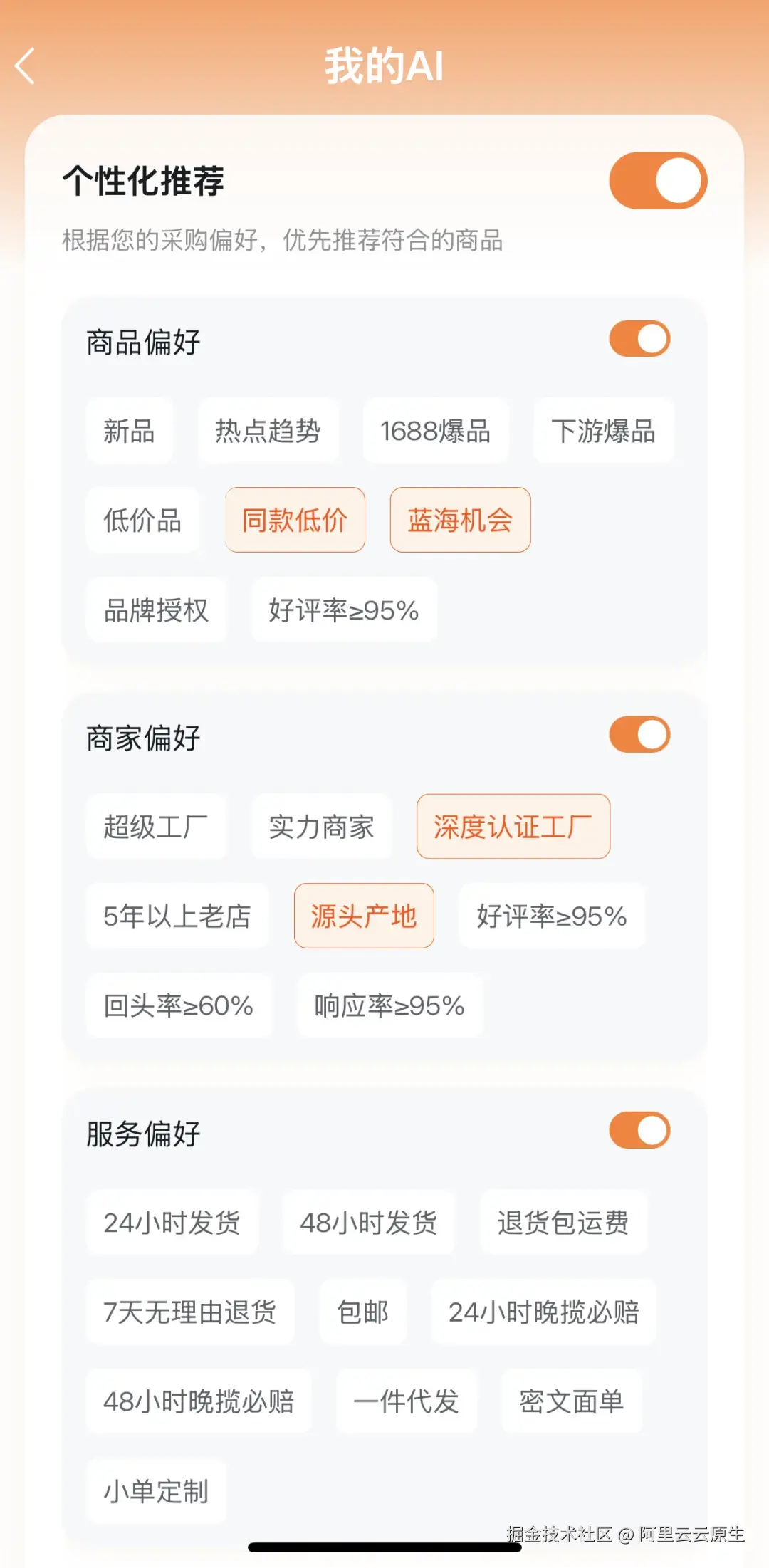
Task: Turn off the 商品偏好 toggle
Action: pos(637,339)
